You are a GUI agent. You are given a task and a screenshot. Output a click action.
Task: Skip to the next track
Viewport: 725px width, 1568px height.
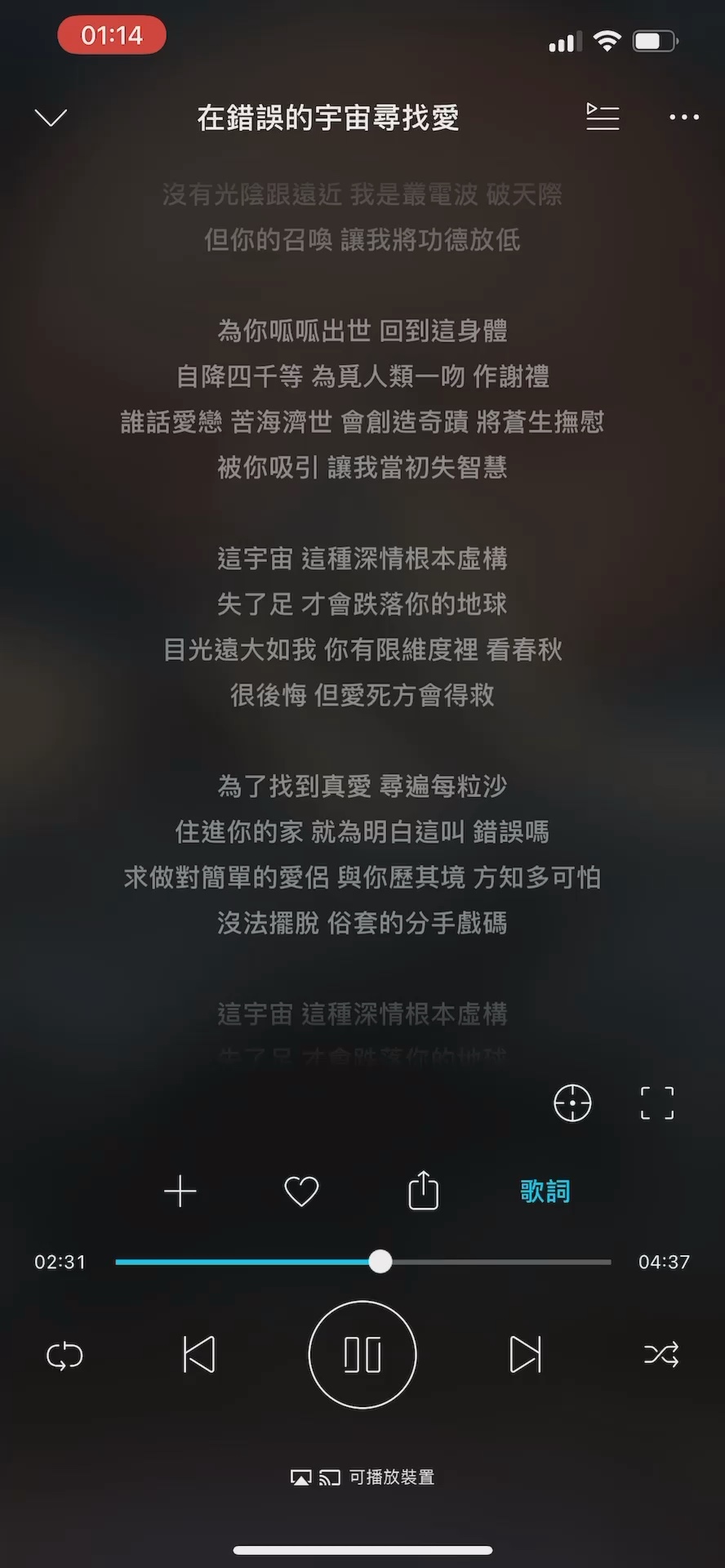pos(525,1355)
